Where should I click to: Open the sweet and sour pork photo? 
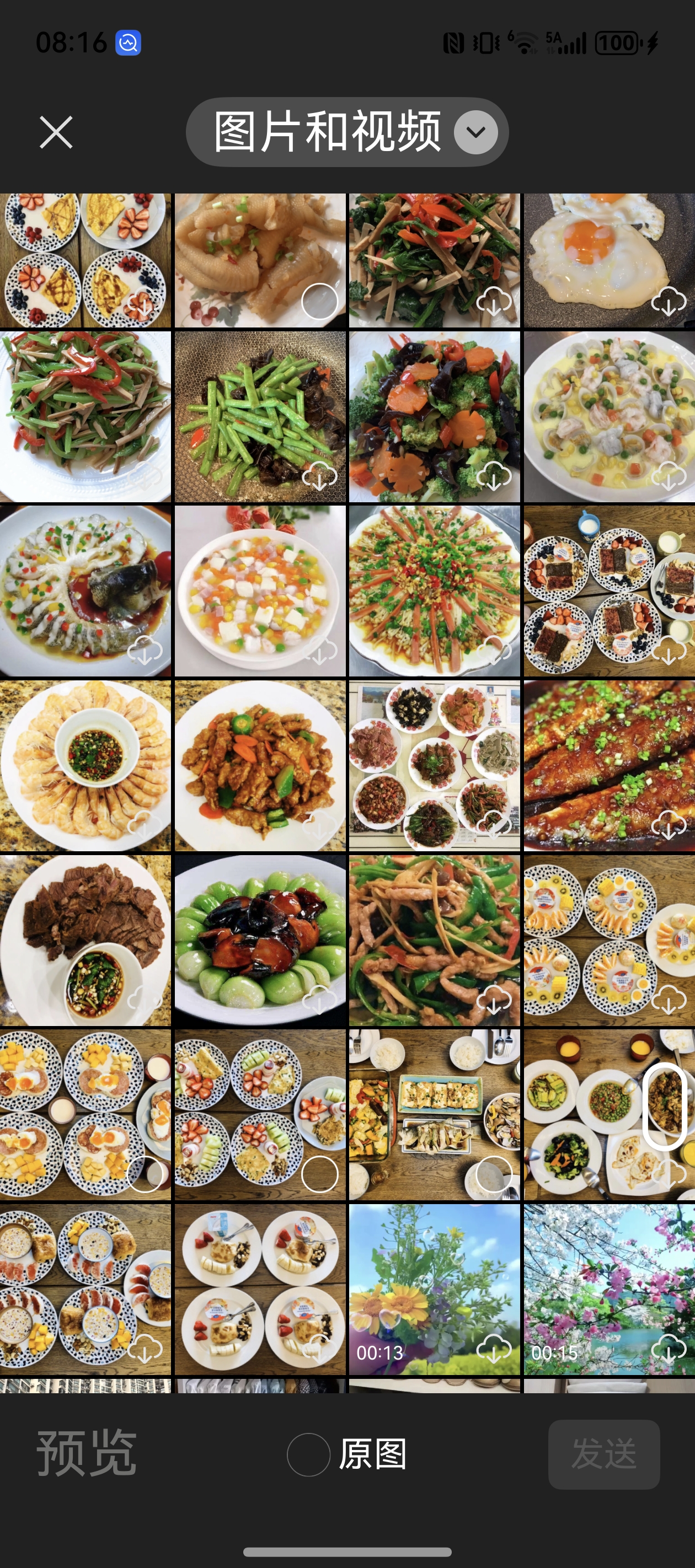coord(260,765)
